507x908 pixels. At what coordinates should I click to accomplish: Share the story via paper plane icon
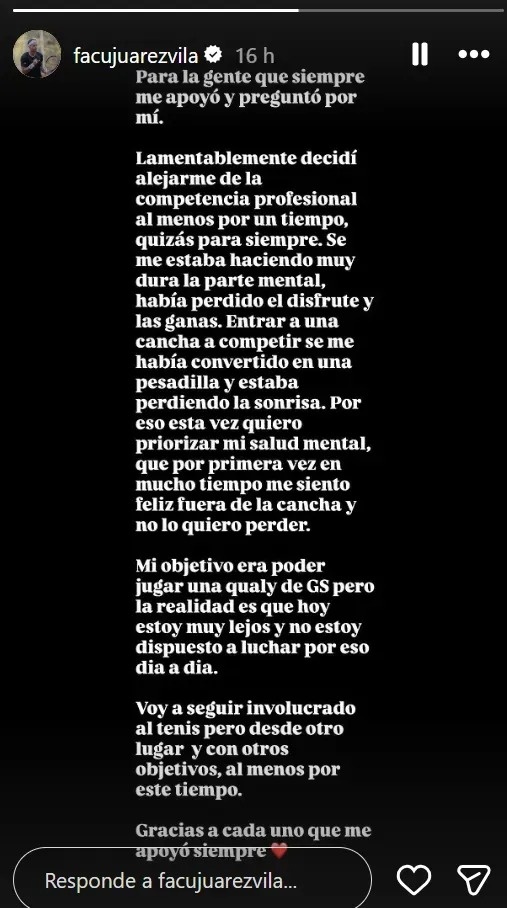[x=474, y=880]
